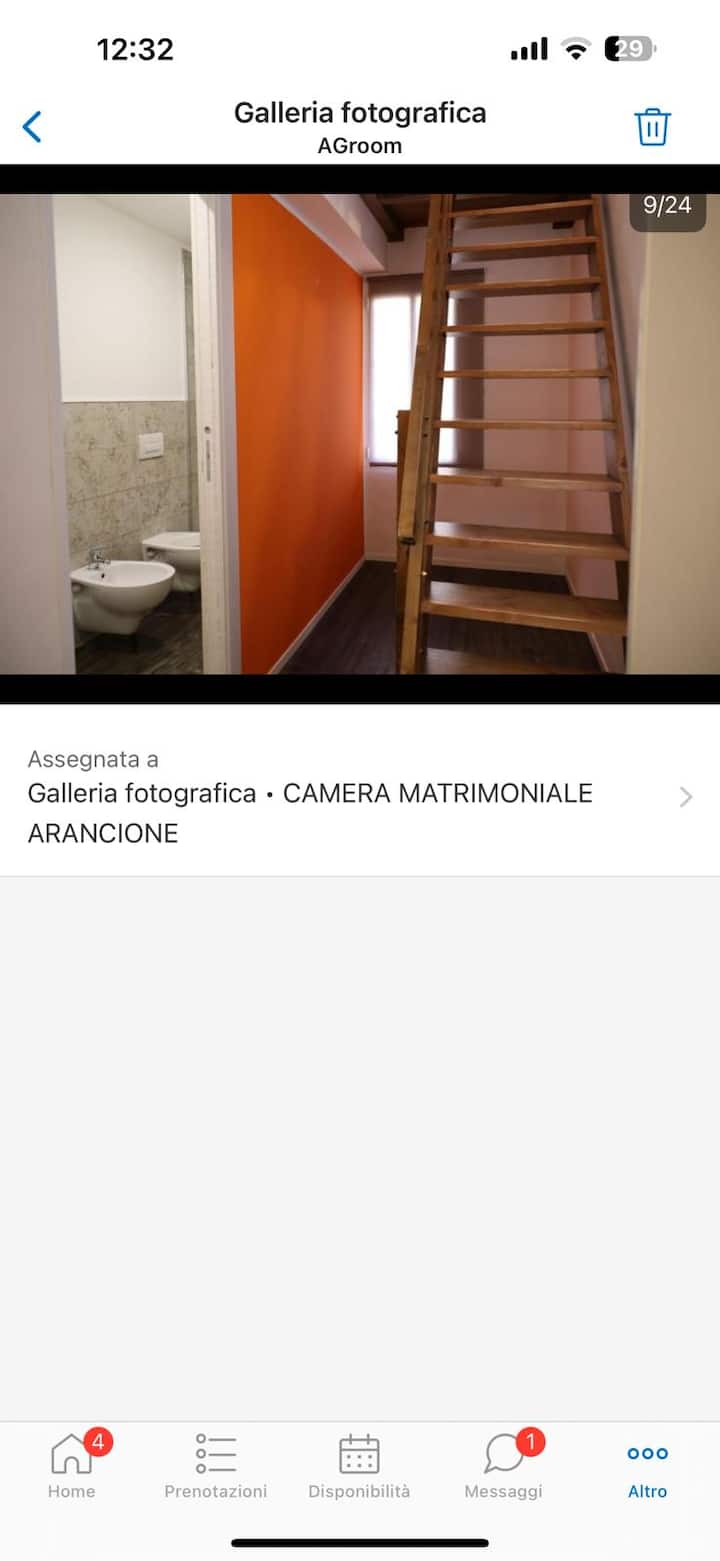Select the Altro tab
Image resolution: width=720 pixels, height=1561 pixels.
point(647,1465)
